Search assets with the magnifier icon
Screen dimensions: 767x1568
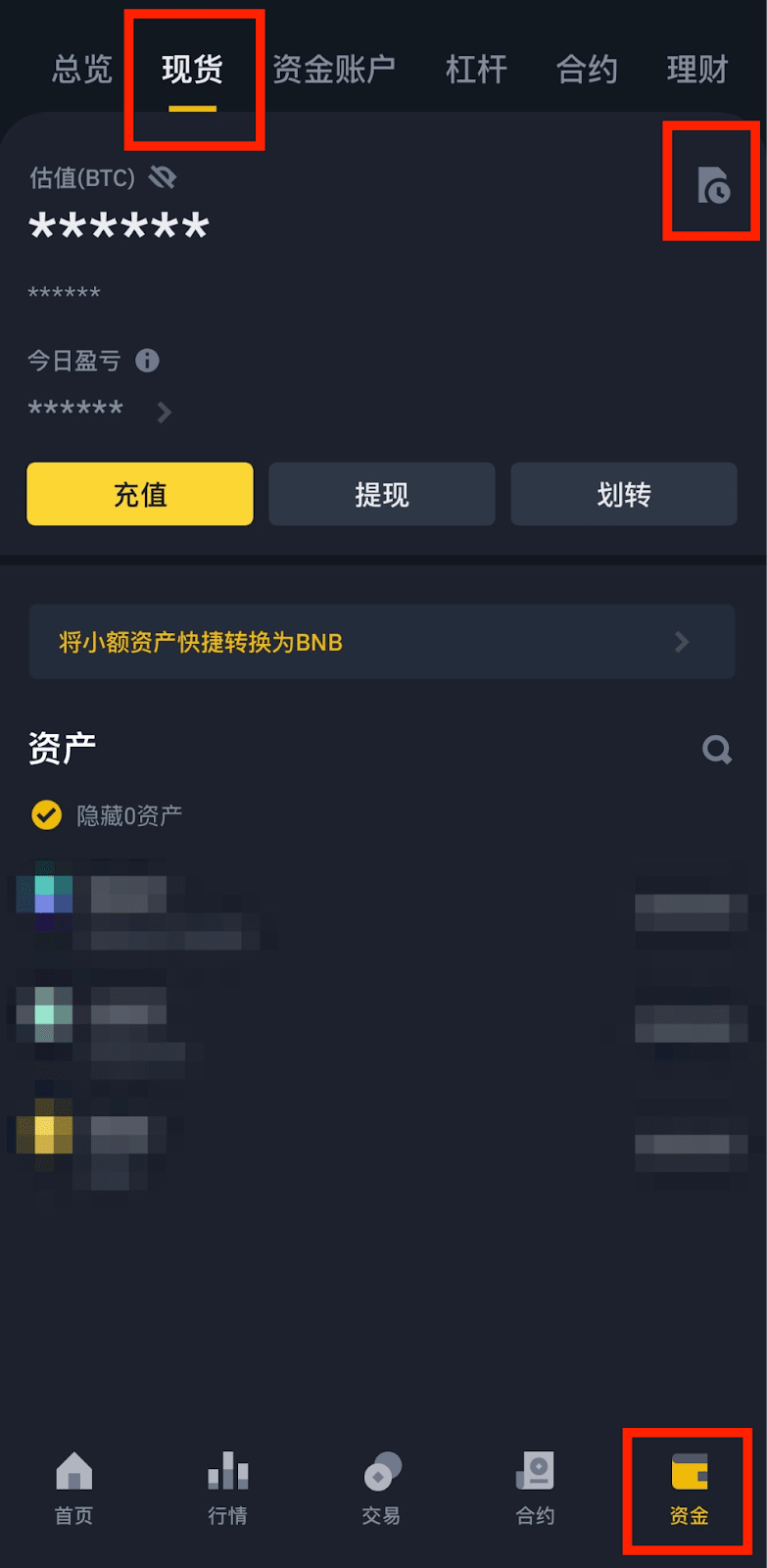pos(717,750)
